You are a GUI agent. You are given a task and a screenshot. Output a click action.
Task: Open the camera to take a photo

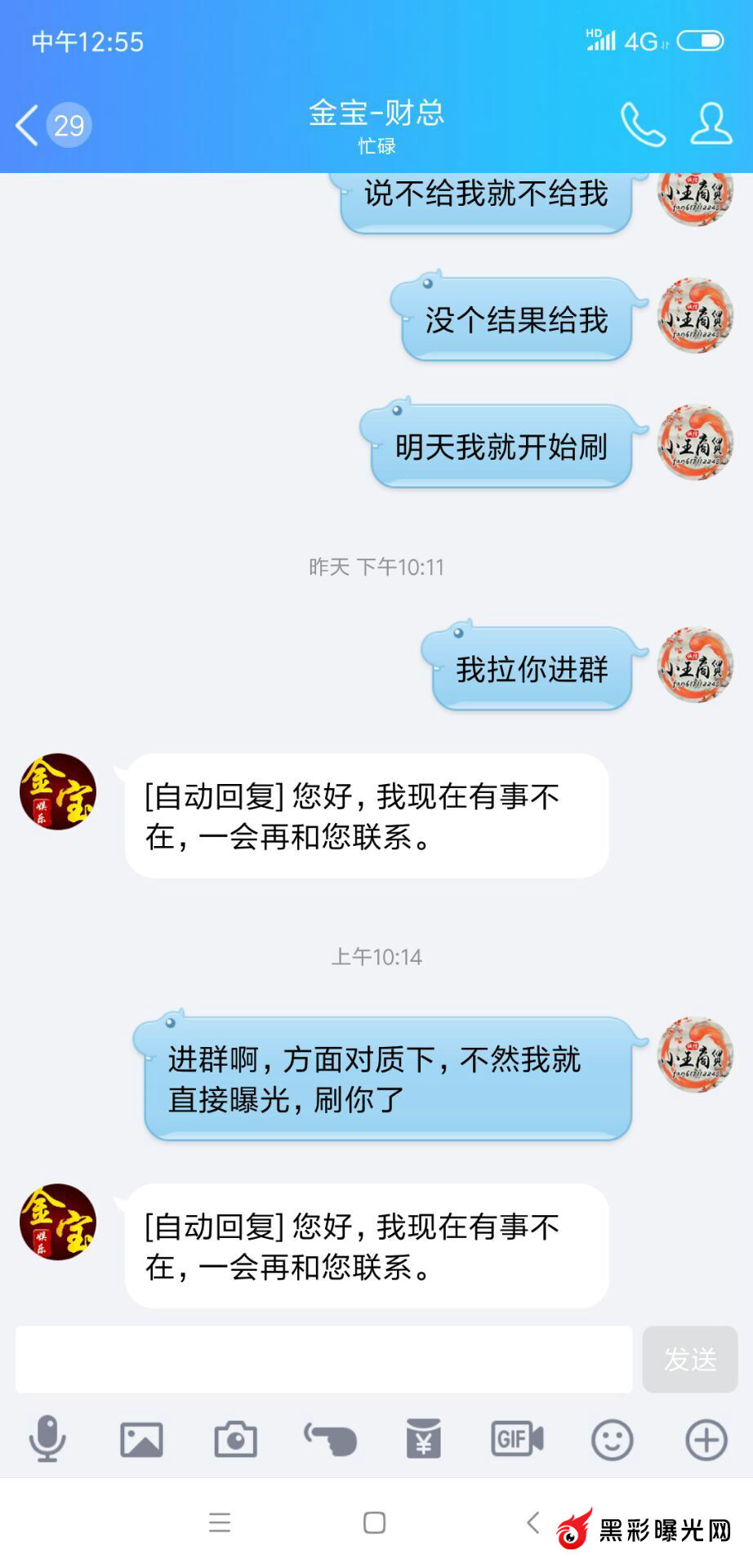(235, 1439)
